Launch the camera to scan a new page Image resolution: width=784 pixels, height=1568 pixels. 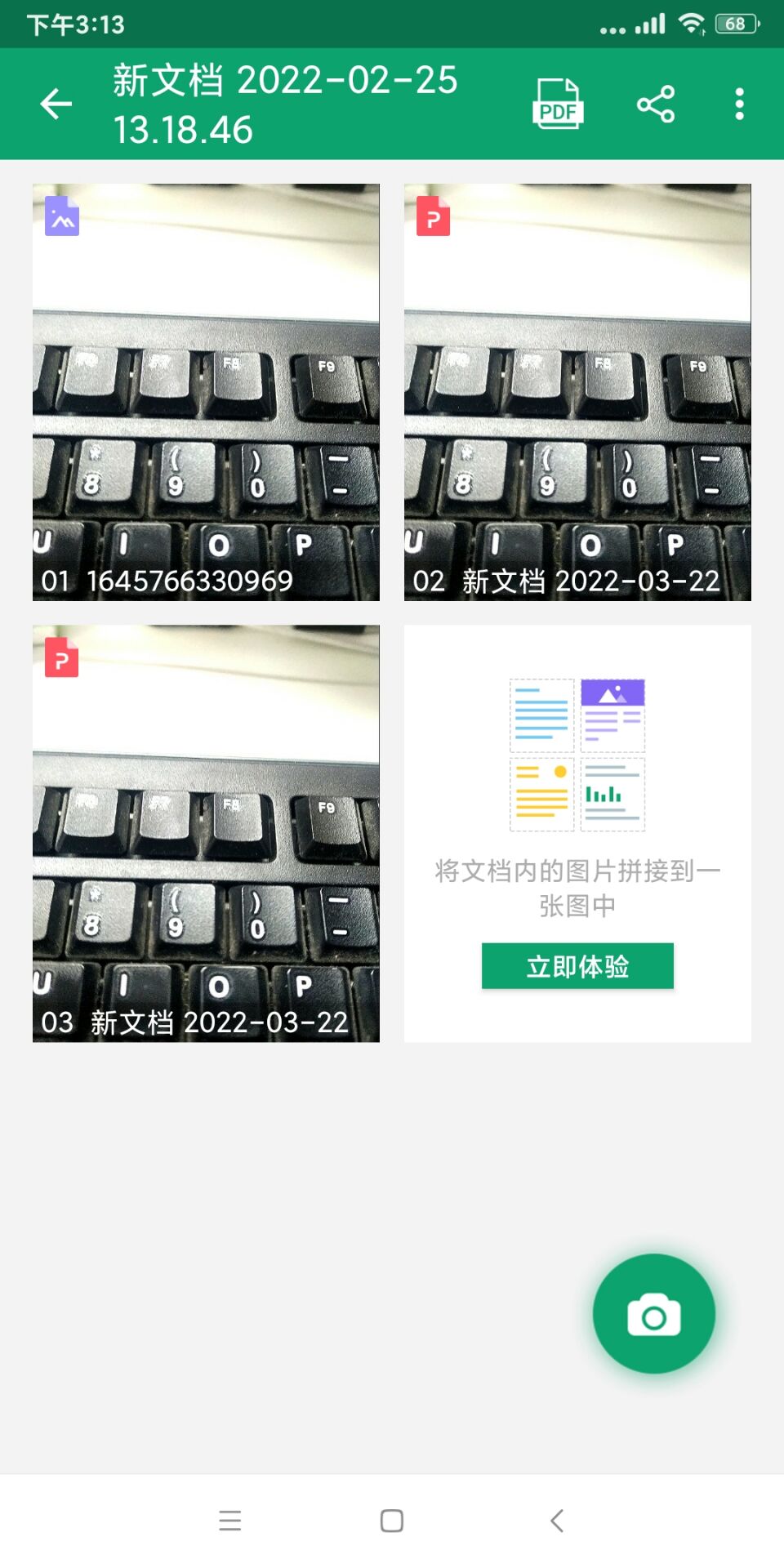[653, 1314]
